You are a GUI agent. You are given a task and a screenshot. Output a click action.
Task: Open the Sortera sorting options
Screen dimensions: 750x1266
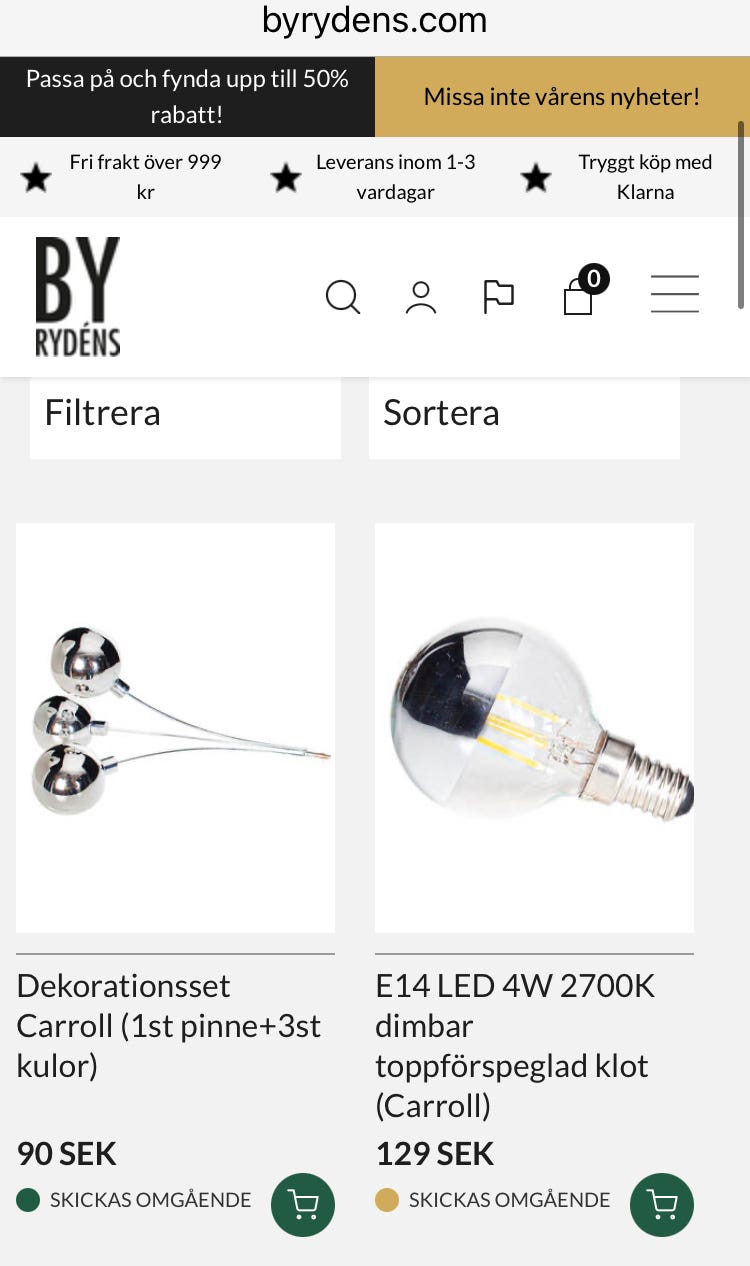[x=524, y=414]
